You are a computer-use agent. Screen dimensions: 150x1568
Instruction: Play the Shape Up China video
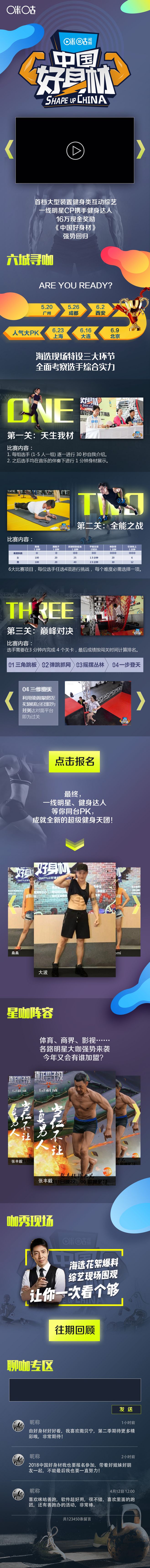click(75, 150)
